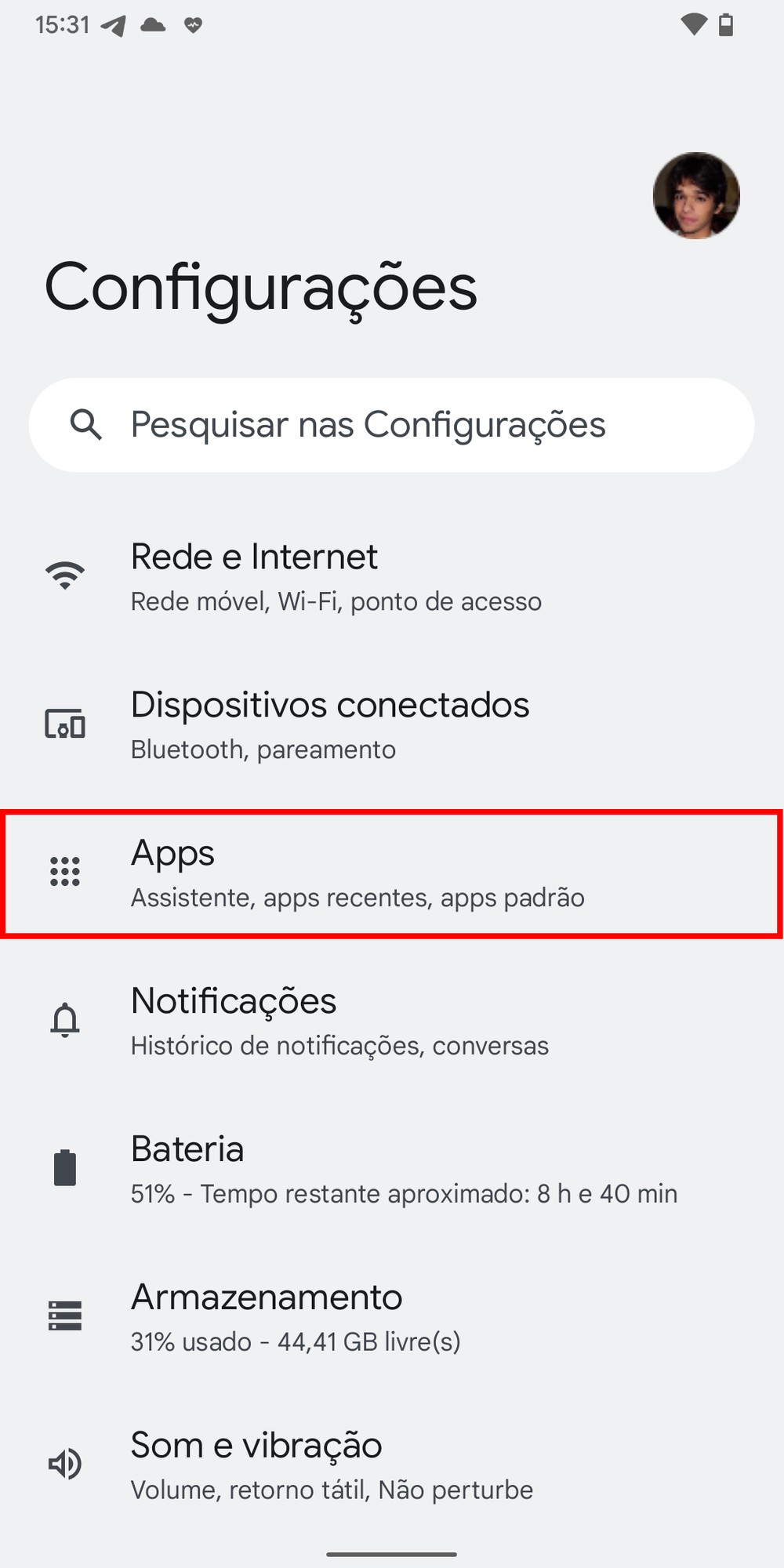Open Rede e Internet settings
784x1568 pixels.
click(x=392, y=577)
